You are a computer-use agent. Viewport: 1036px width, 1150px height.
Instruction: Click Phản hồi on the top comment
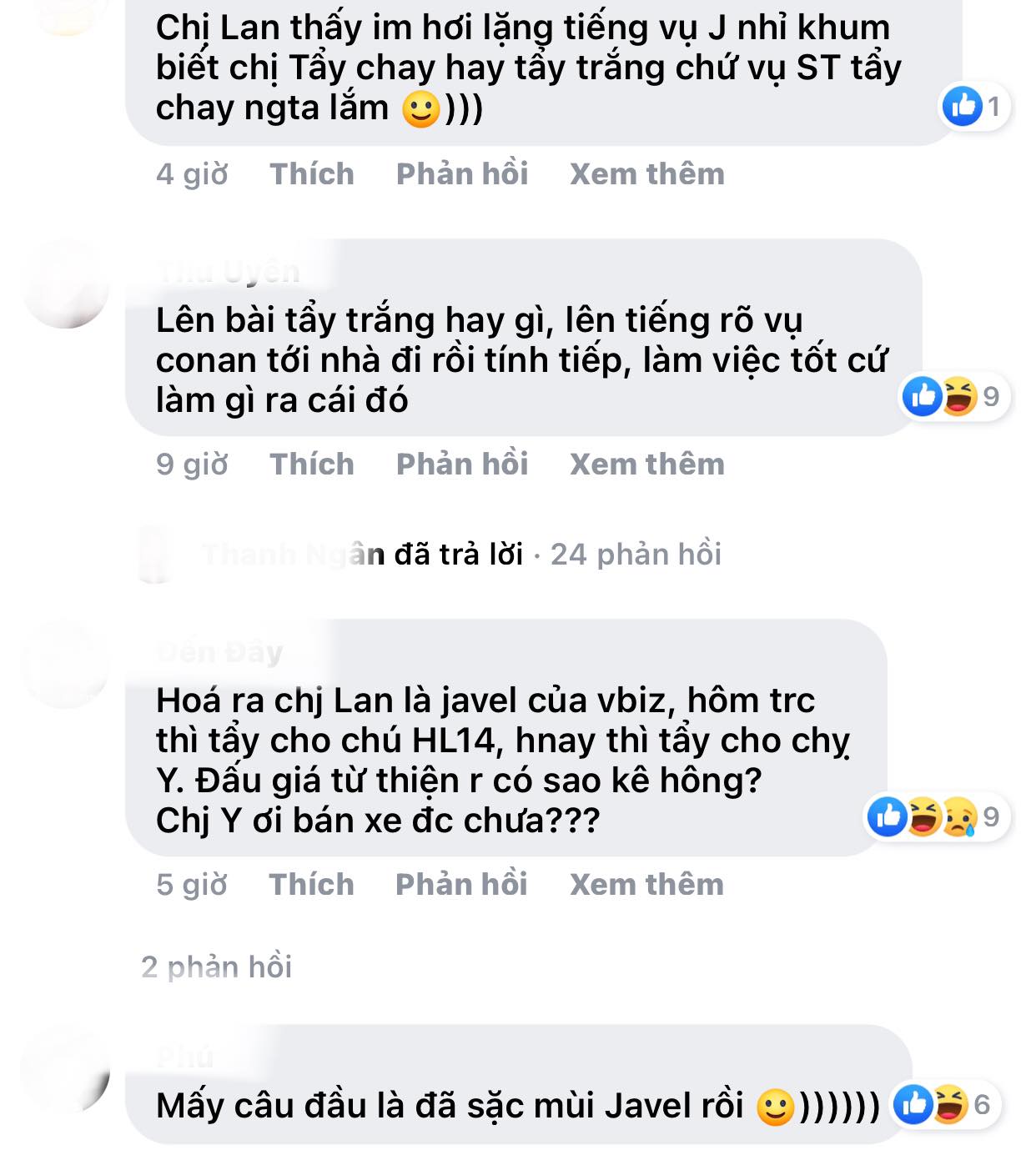tap(462, 174)
